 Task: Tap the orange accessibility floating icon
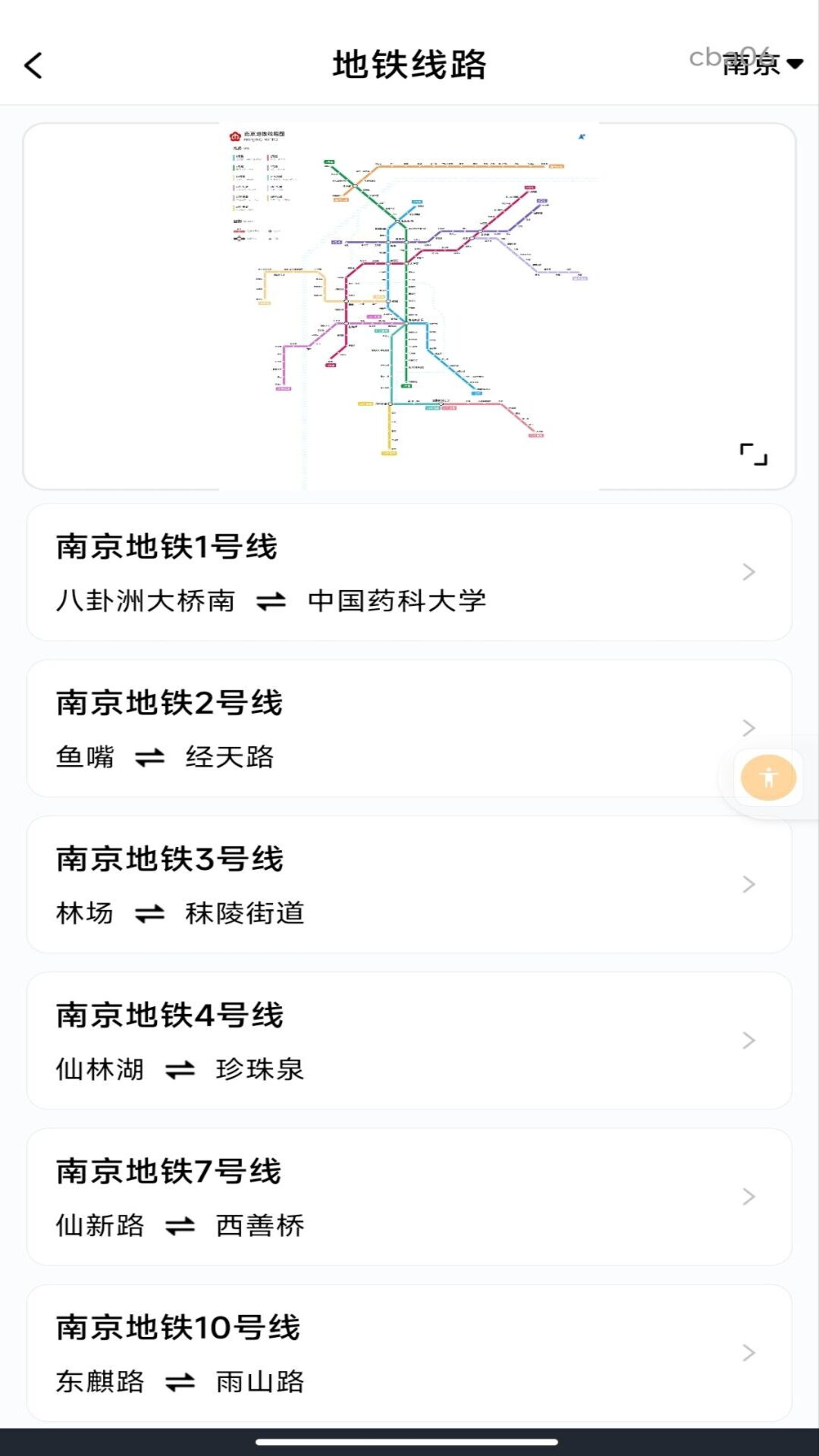767,777
